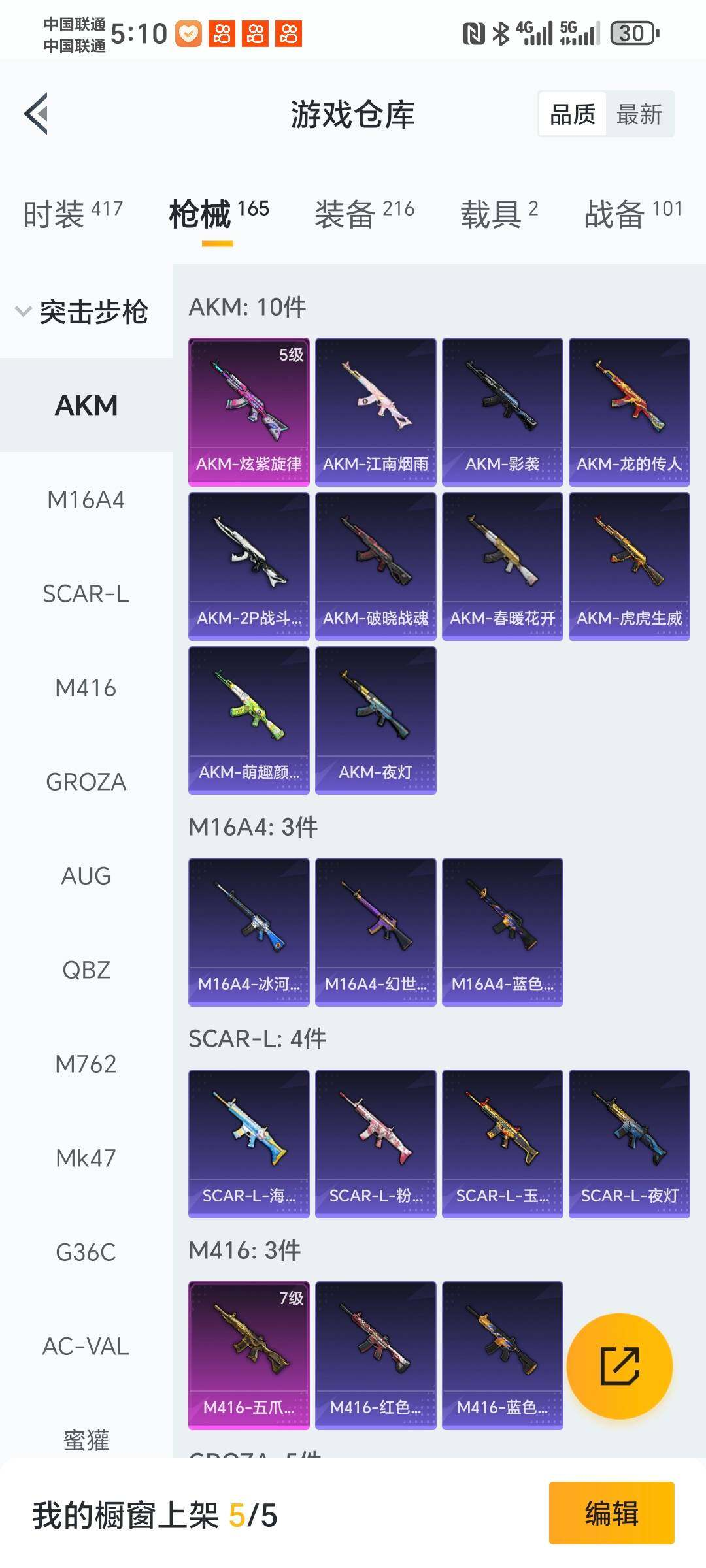Viewport: 706px width, 1568px height.
Task: Go back using the top-left arrow
Action: pos(37,114)
